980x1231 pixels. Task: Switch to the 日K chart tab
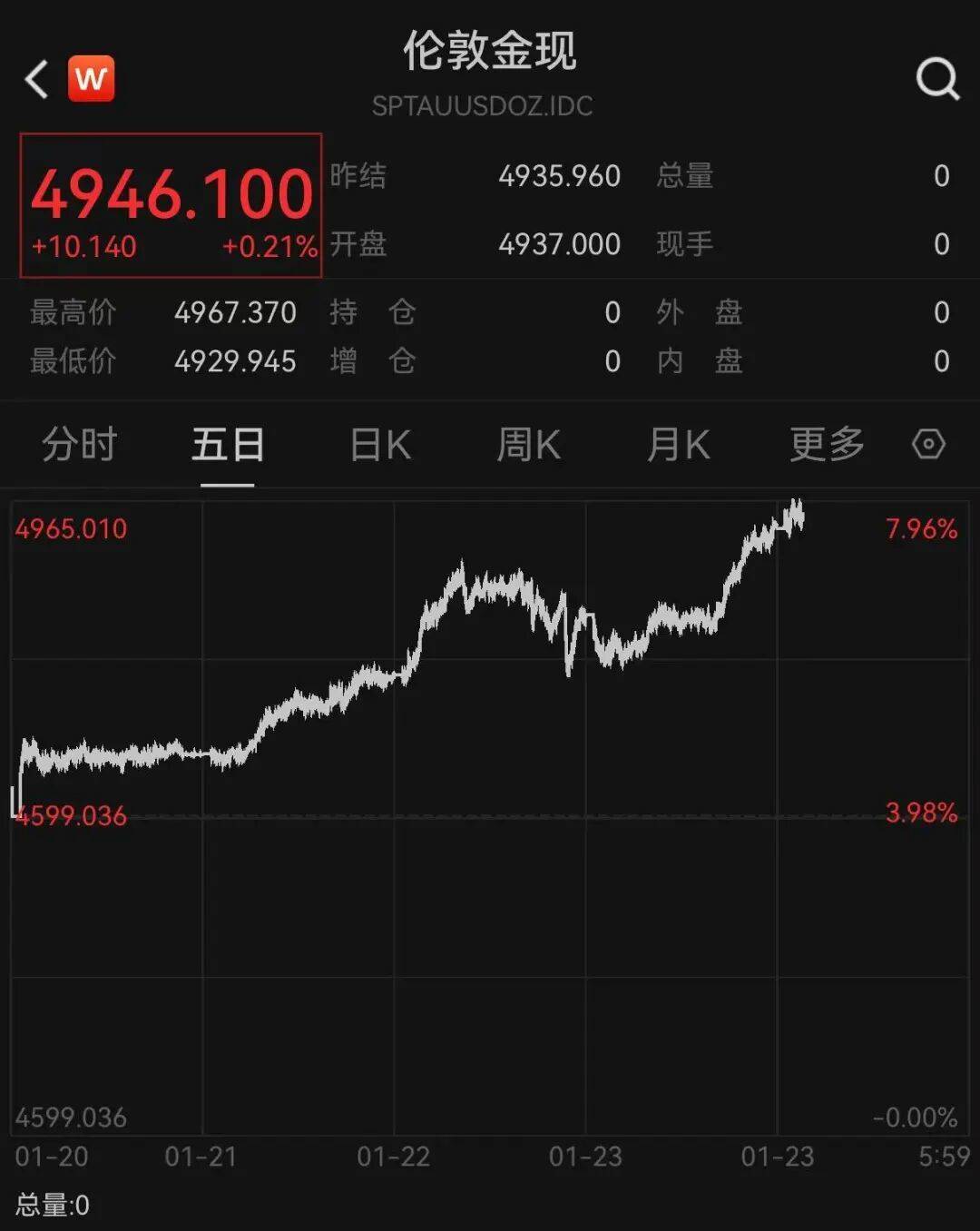[381, 445]
